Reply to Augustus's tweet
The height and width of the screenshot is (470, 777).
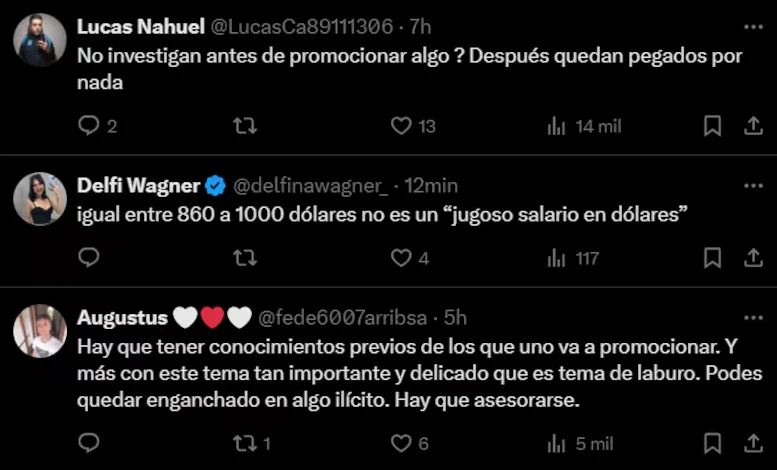click(89, 443)
